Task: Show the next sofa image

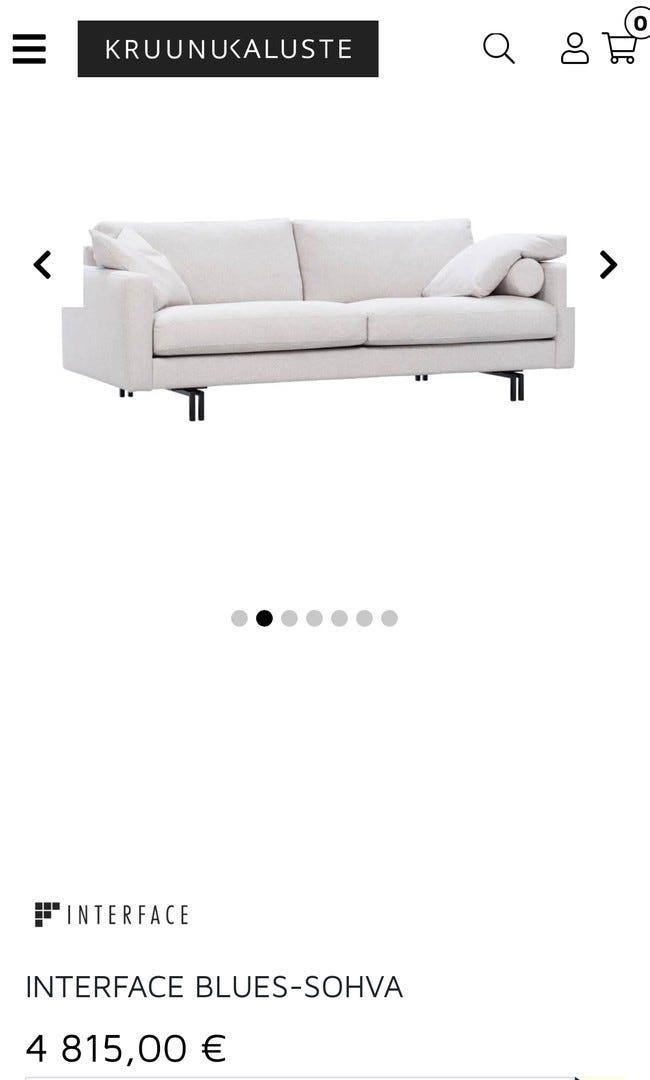Action: coord(608,265)
